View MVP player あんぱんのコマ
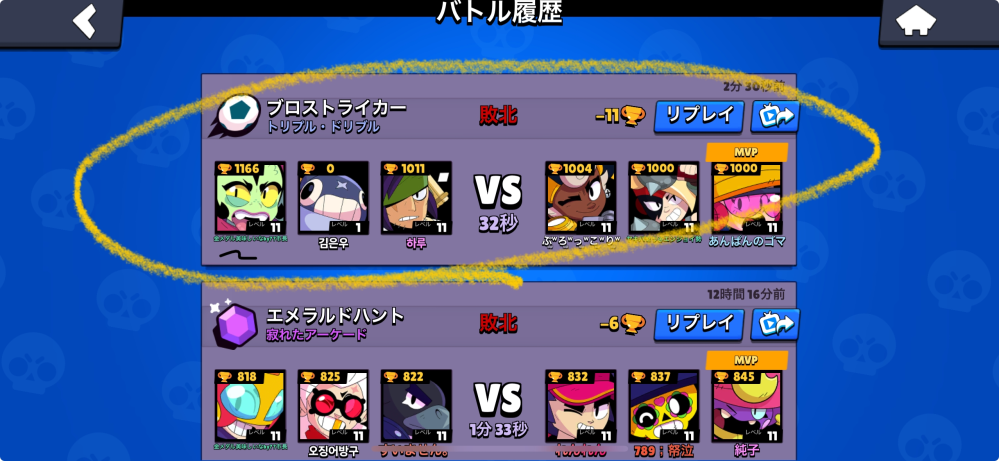The width and height of the screenshot is (999, 461). point(747,199)
